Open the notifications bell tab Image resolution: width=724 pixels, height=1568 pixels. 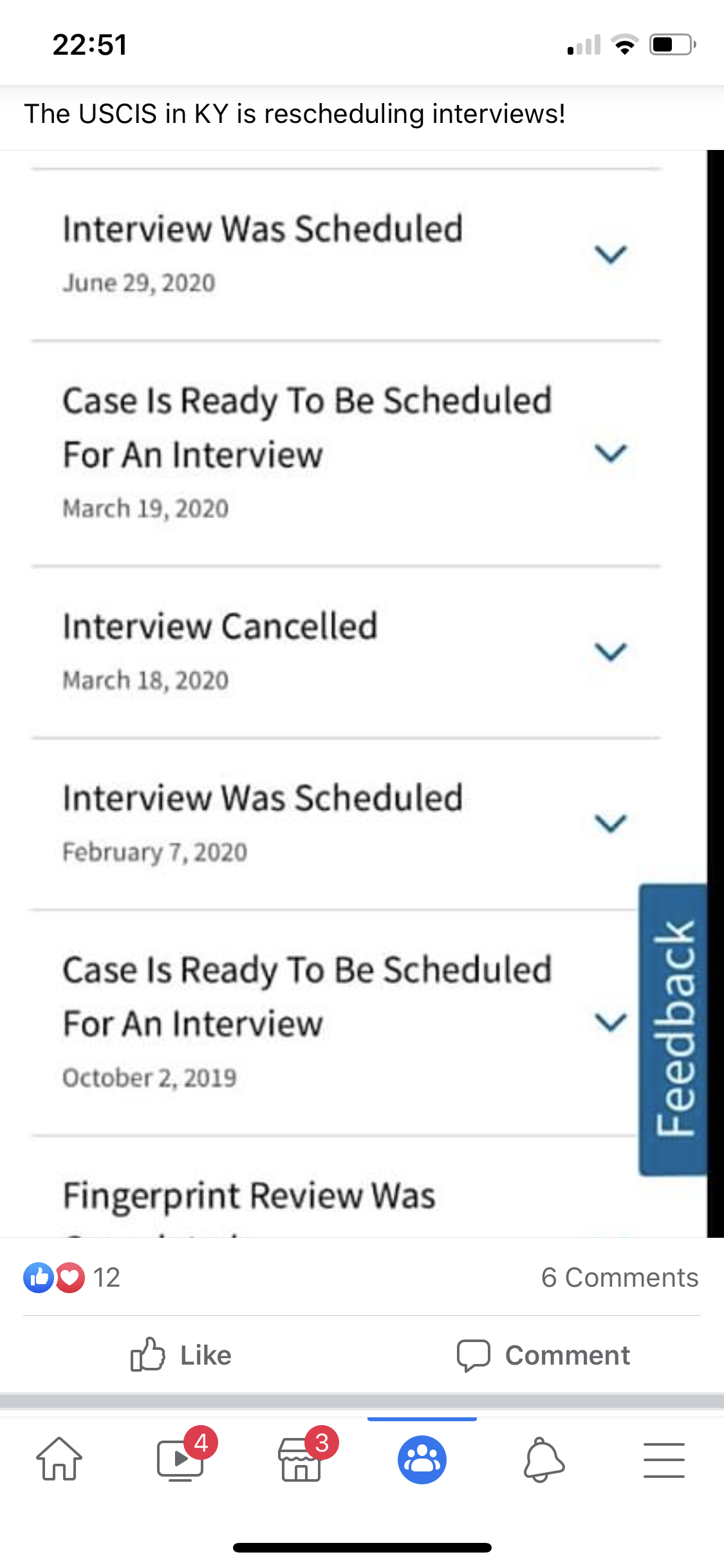[544, 1459]
